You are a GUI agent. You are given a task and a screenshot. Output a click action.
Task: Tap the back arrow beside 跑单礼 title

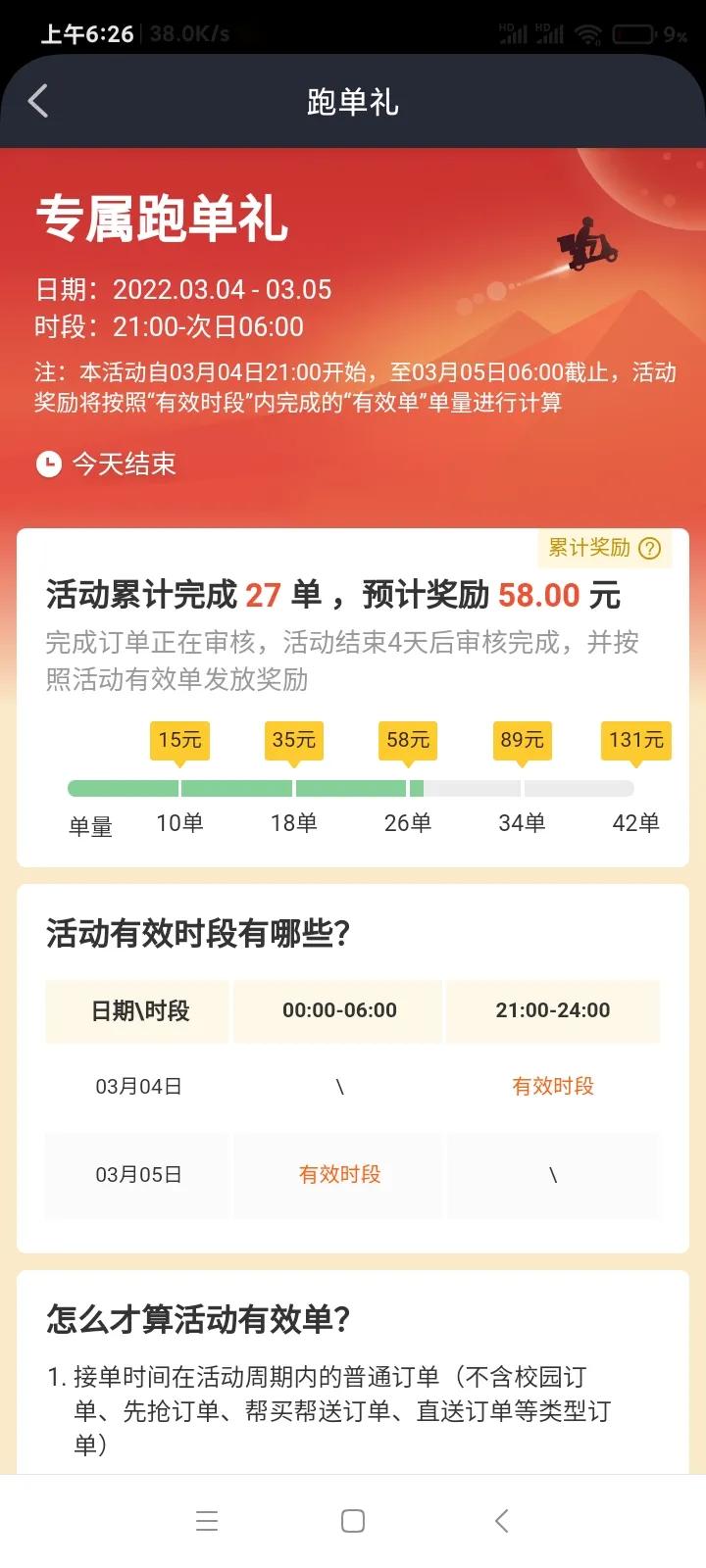(39, 101)
